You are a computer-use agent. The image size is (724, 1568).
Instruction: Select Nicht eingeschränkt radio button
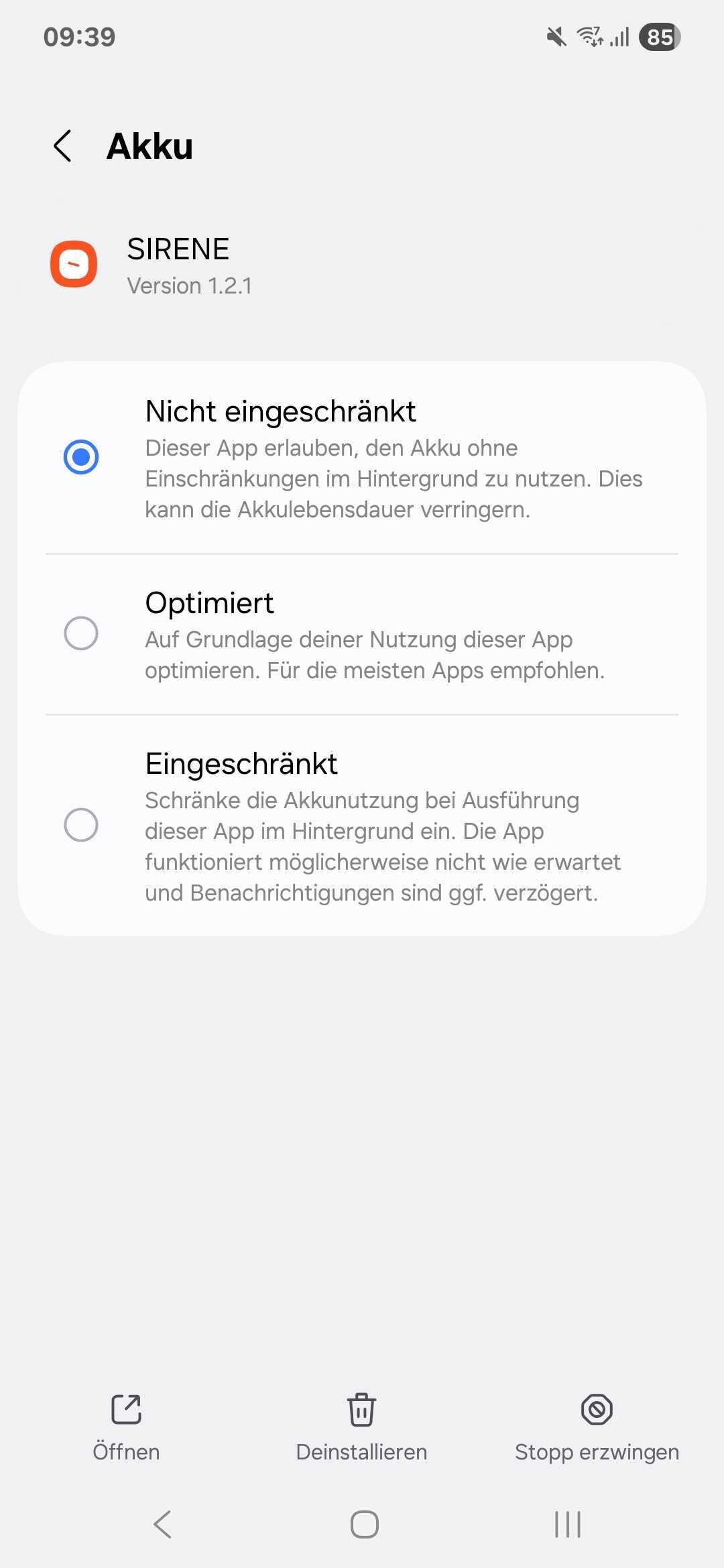81,456
